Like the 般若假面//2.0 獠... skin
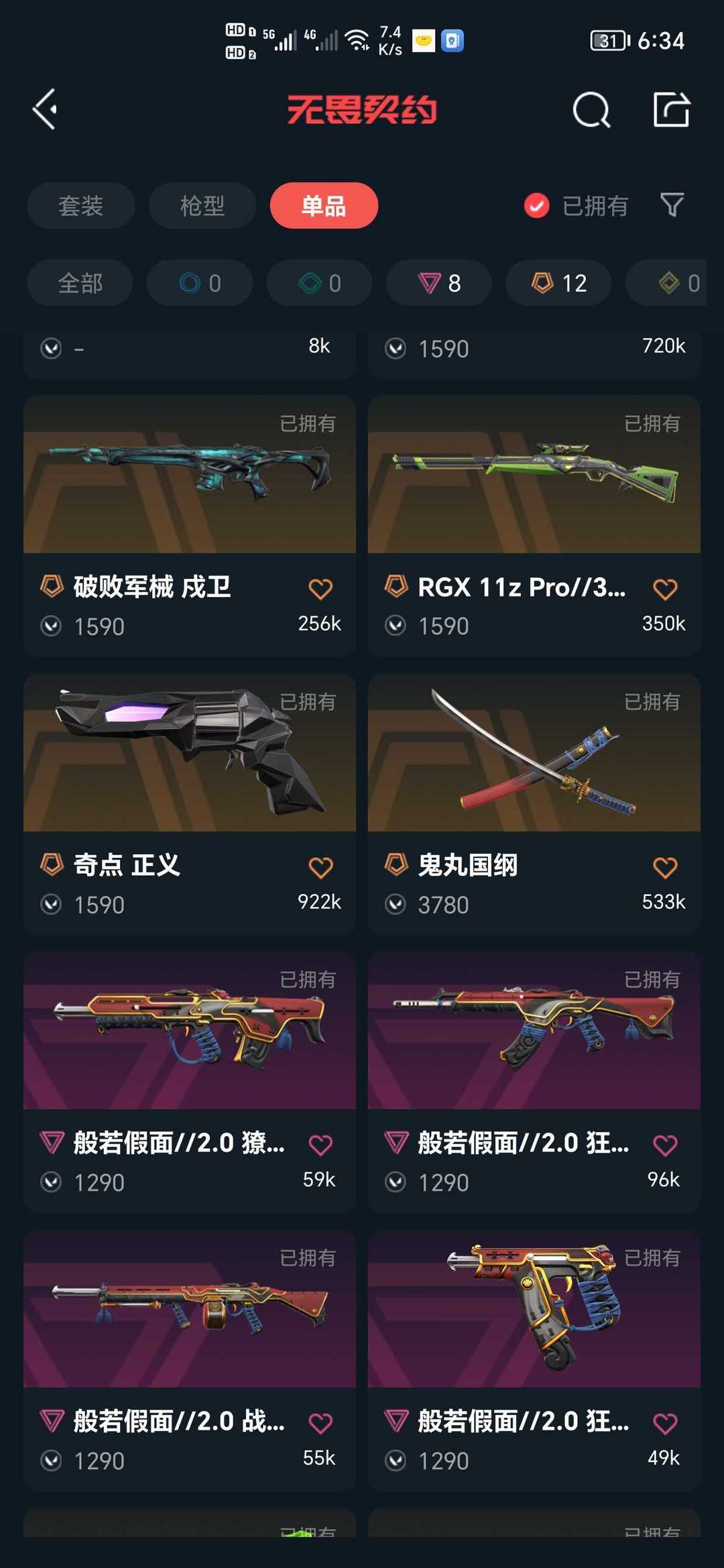Screen dimensions: 724x1568 tap(320, 1145)
